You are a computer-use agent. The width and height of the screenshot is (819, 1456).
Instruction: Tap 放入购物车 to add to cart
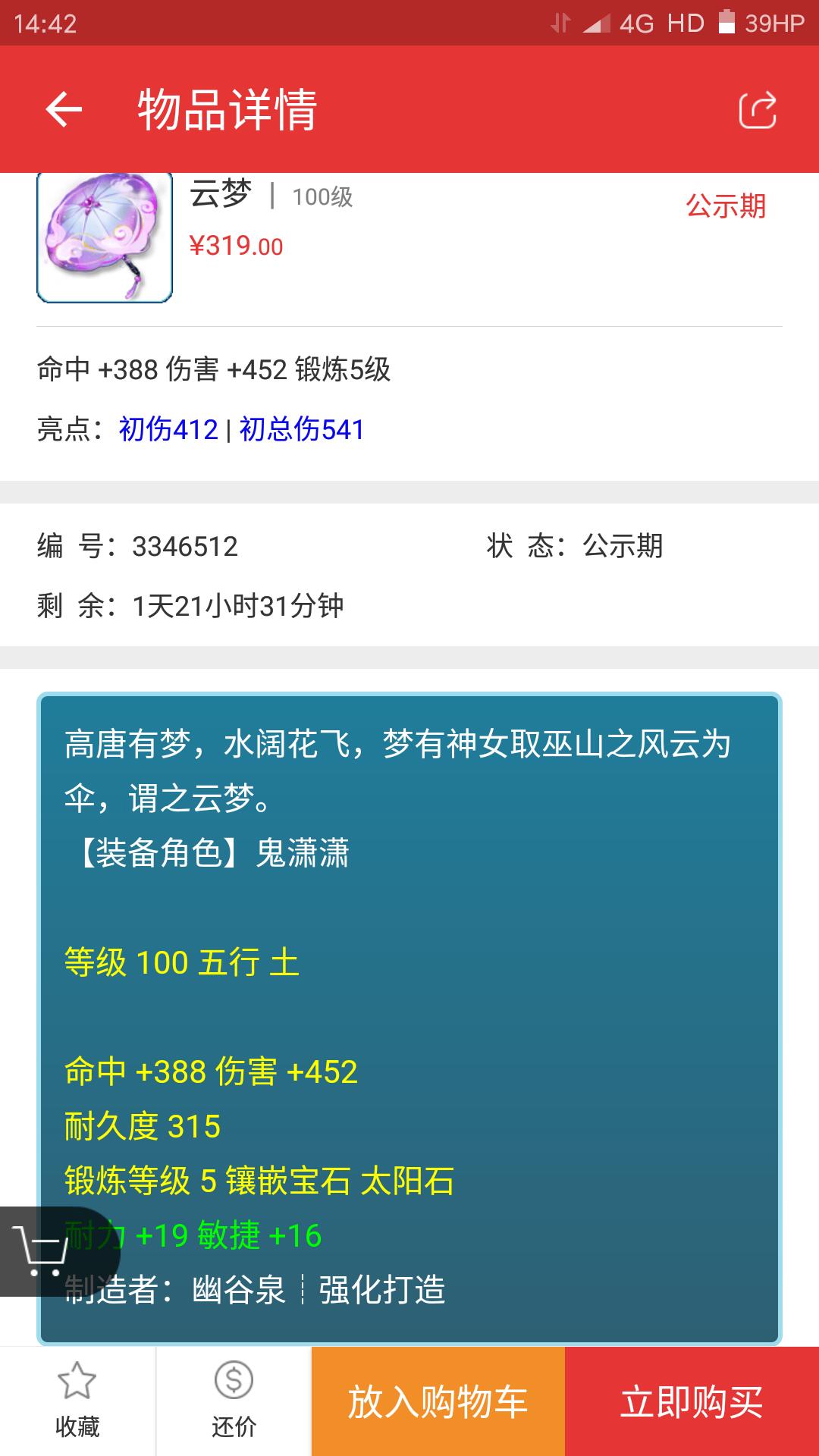pyautogui.click(x=438, y=1401)
